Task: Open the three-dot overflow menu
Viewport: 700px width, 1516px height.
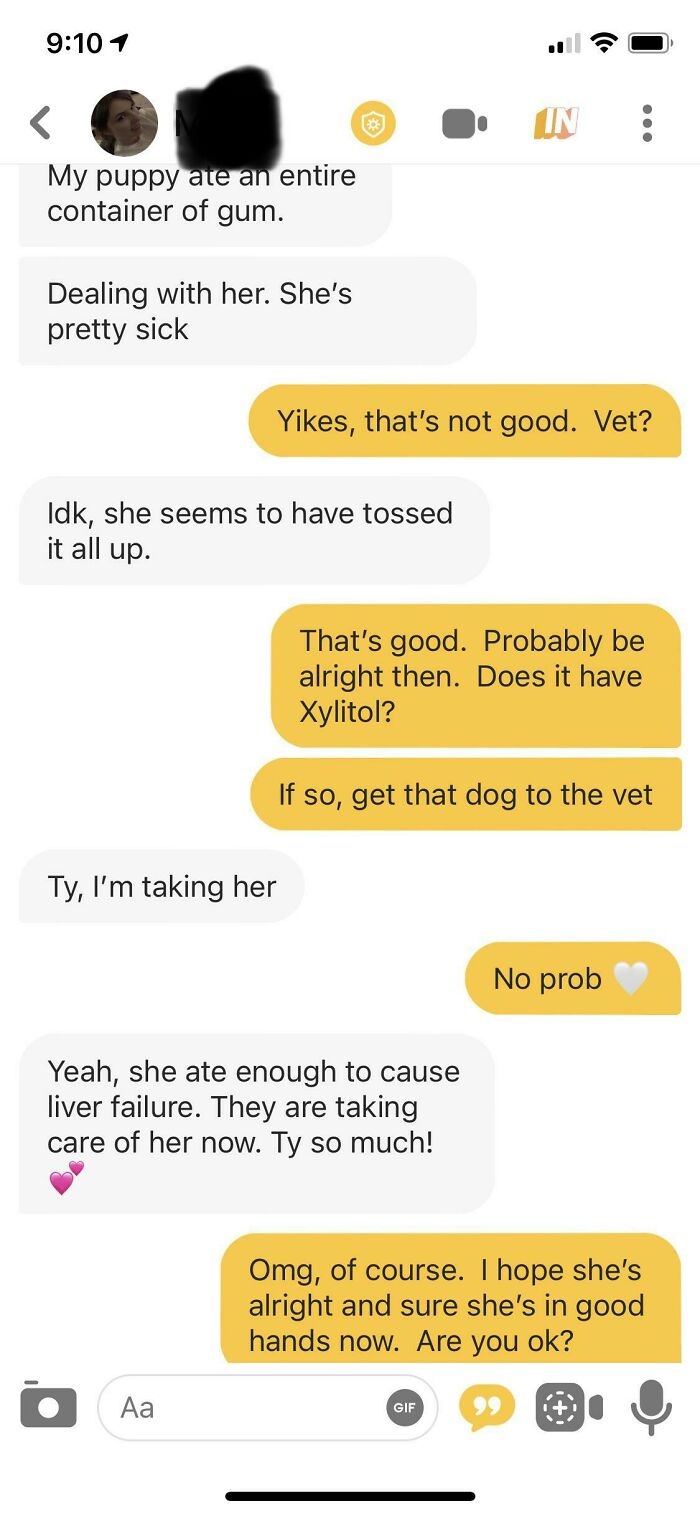Action: 647,123
